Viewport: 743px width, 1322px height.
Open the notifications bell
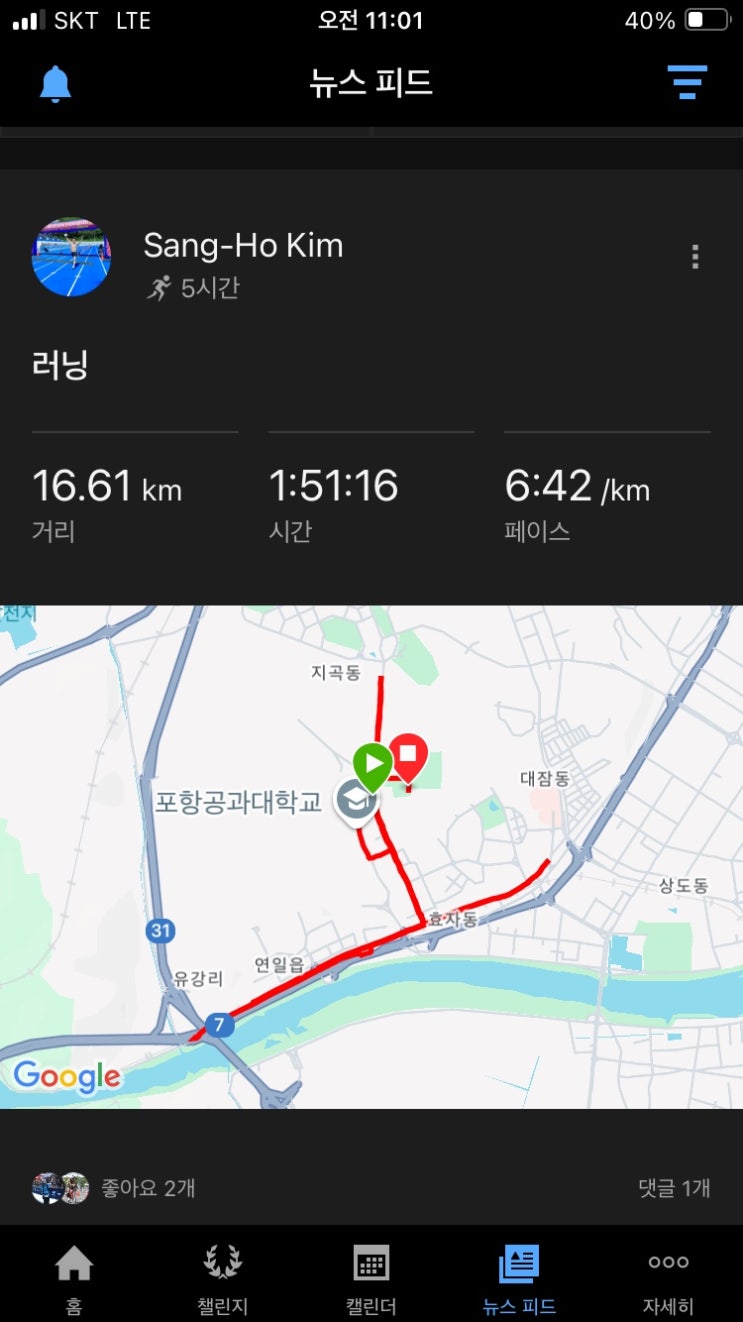[56, 84]
